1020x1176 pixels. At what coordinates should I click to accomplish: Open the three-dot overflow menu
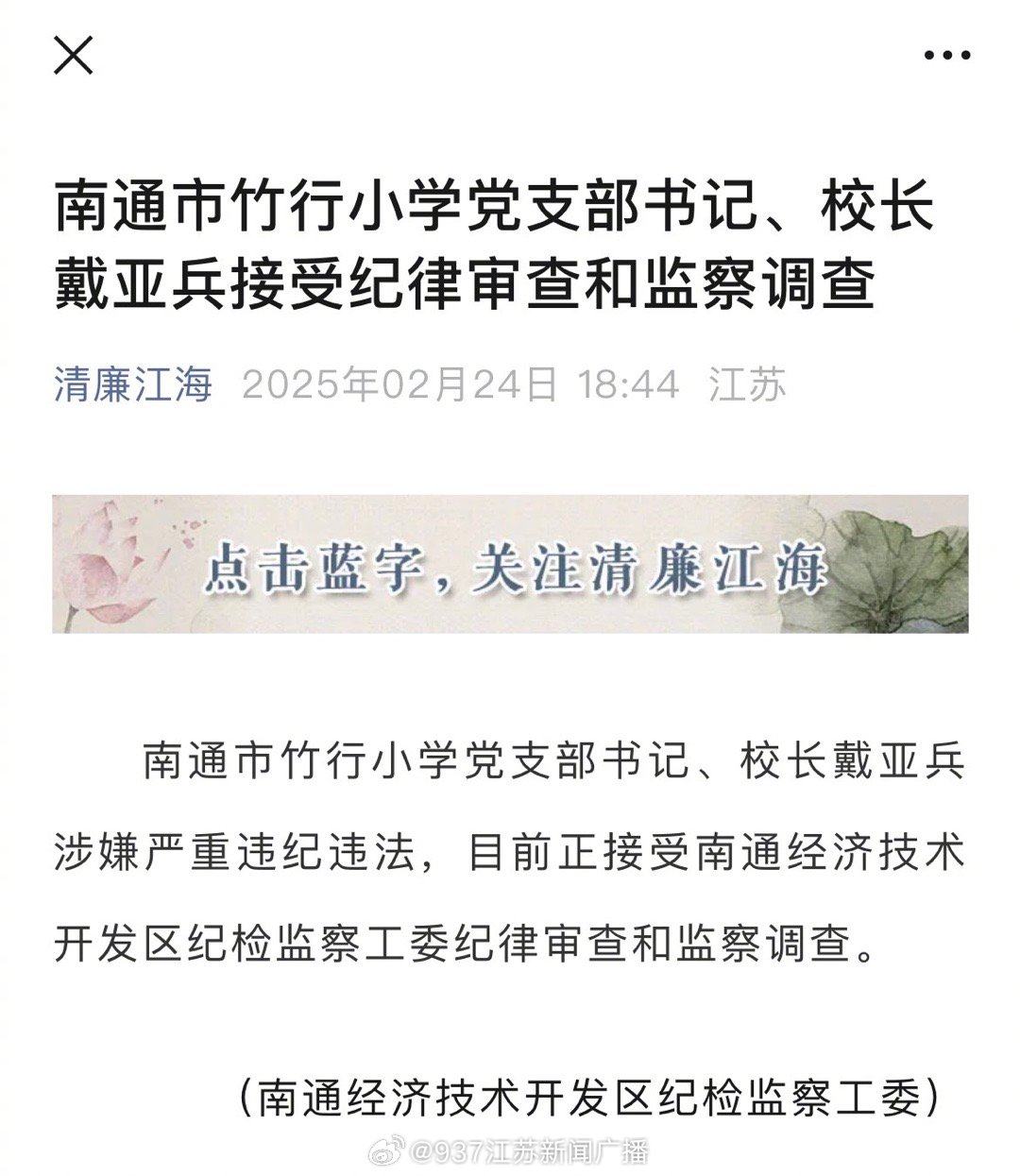[946, 56]
